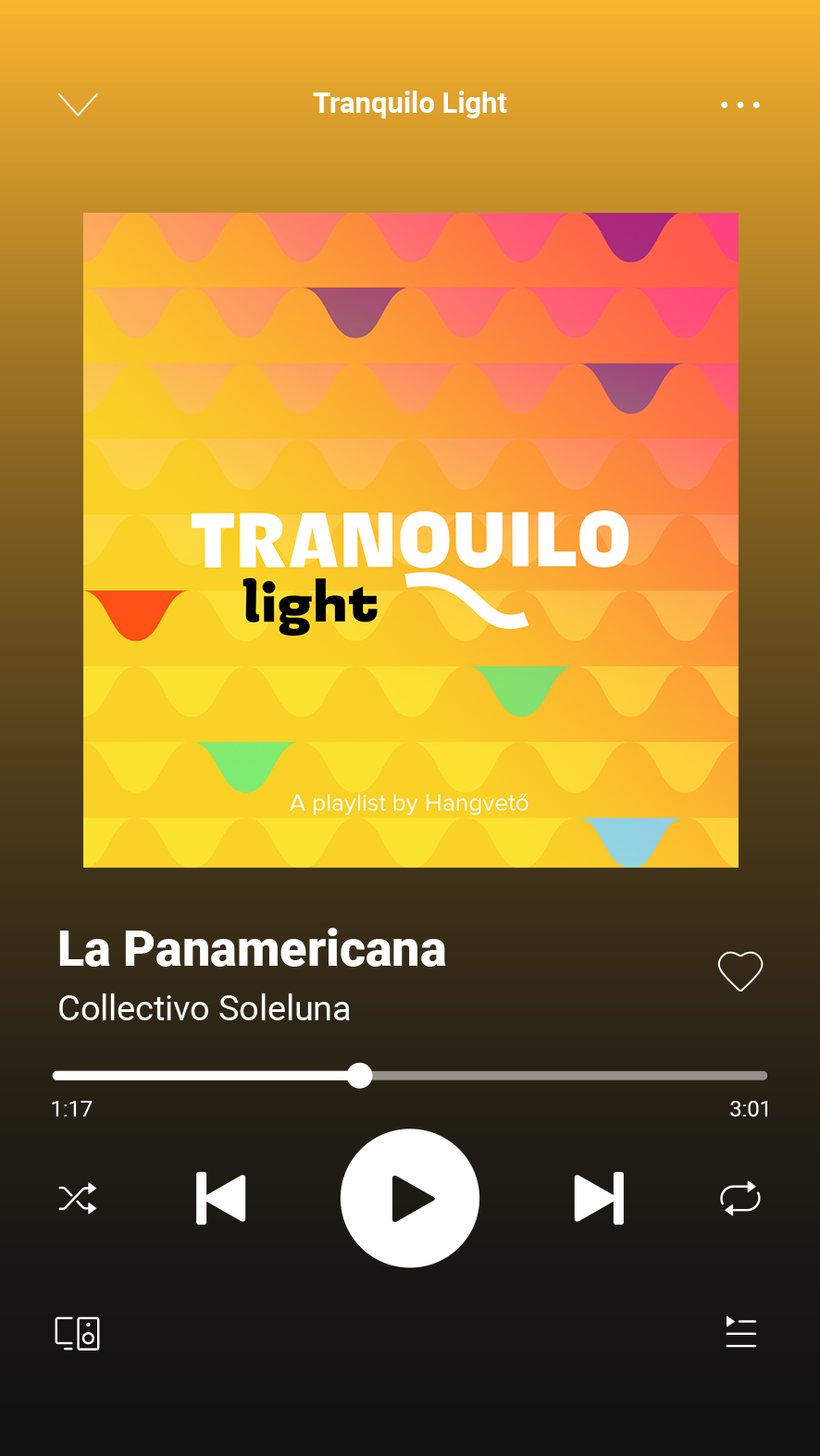820x1456 pixels.
Task: Open the connect to a device menu
Action: (x=78, y=1333)
